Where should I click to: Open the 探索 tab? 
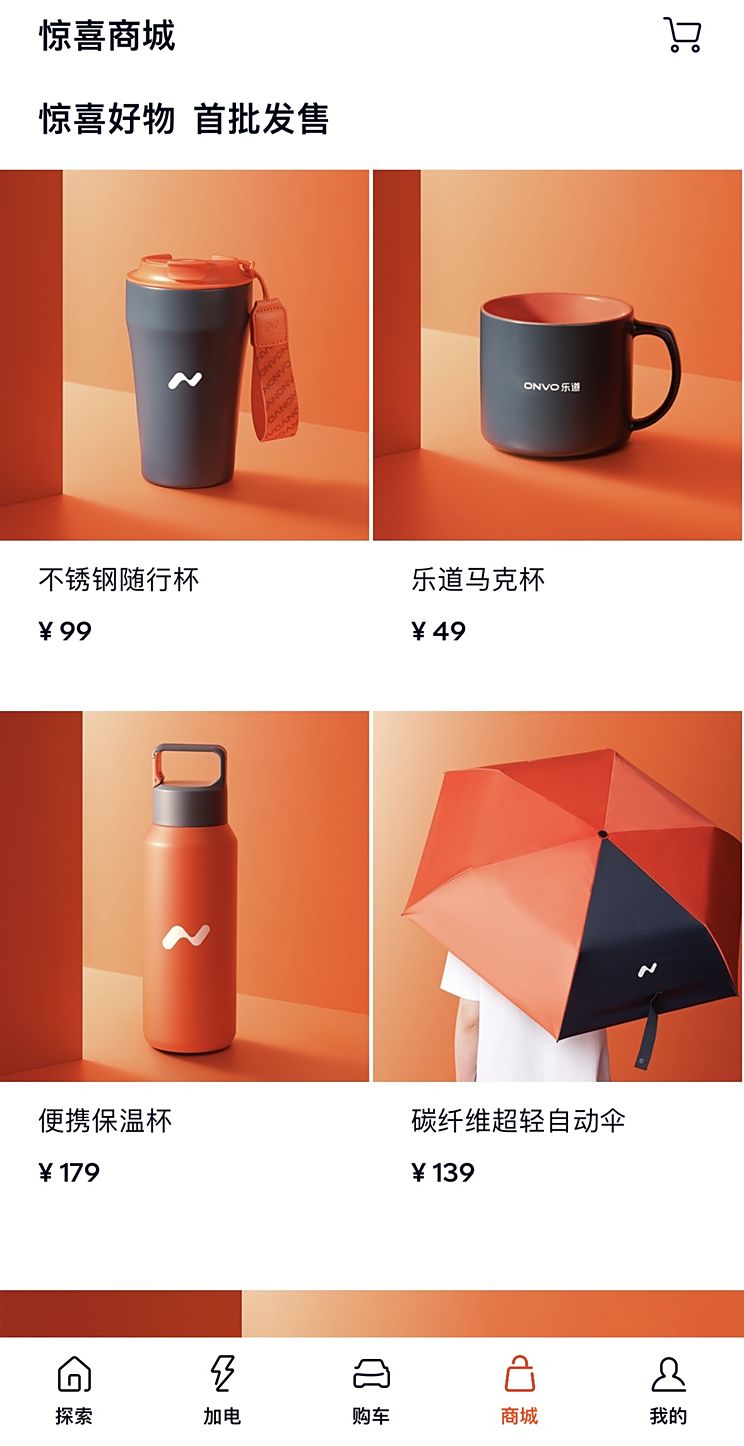(x=74, y=1390)
